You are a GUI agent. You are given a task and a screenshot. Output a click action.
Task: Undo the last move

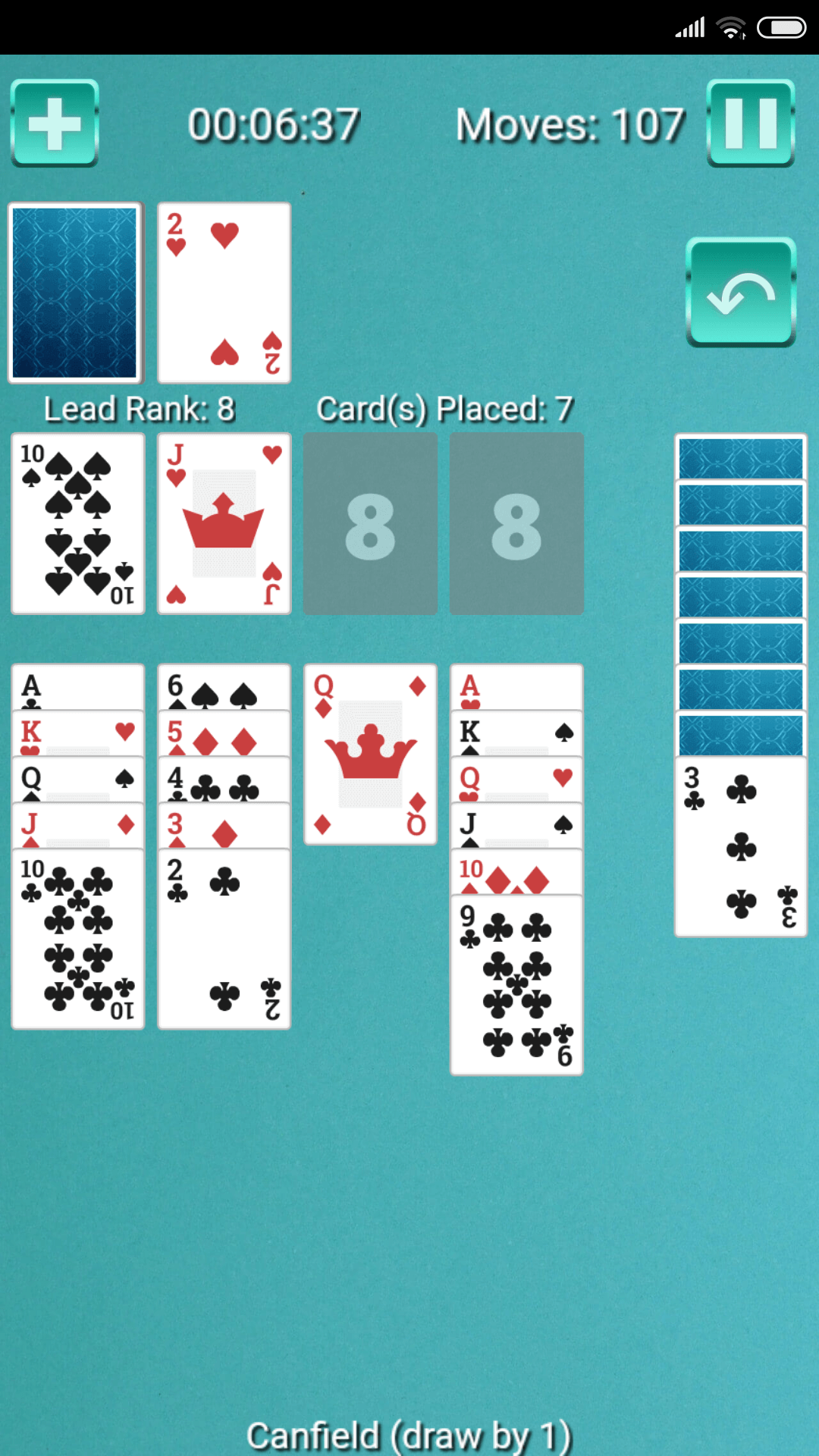(x=741, y=292)
